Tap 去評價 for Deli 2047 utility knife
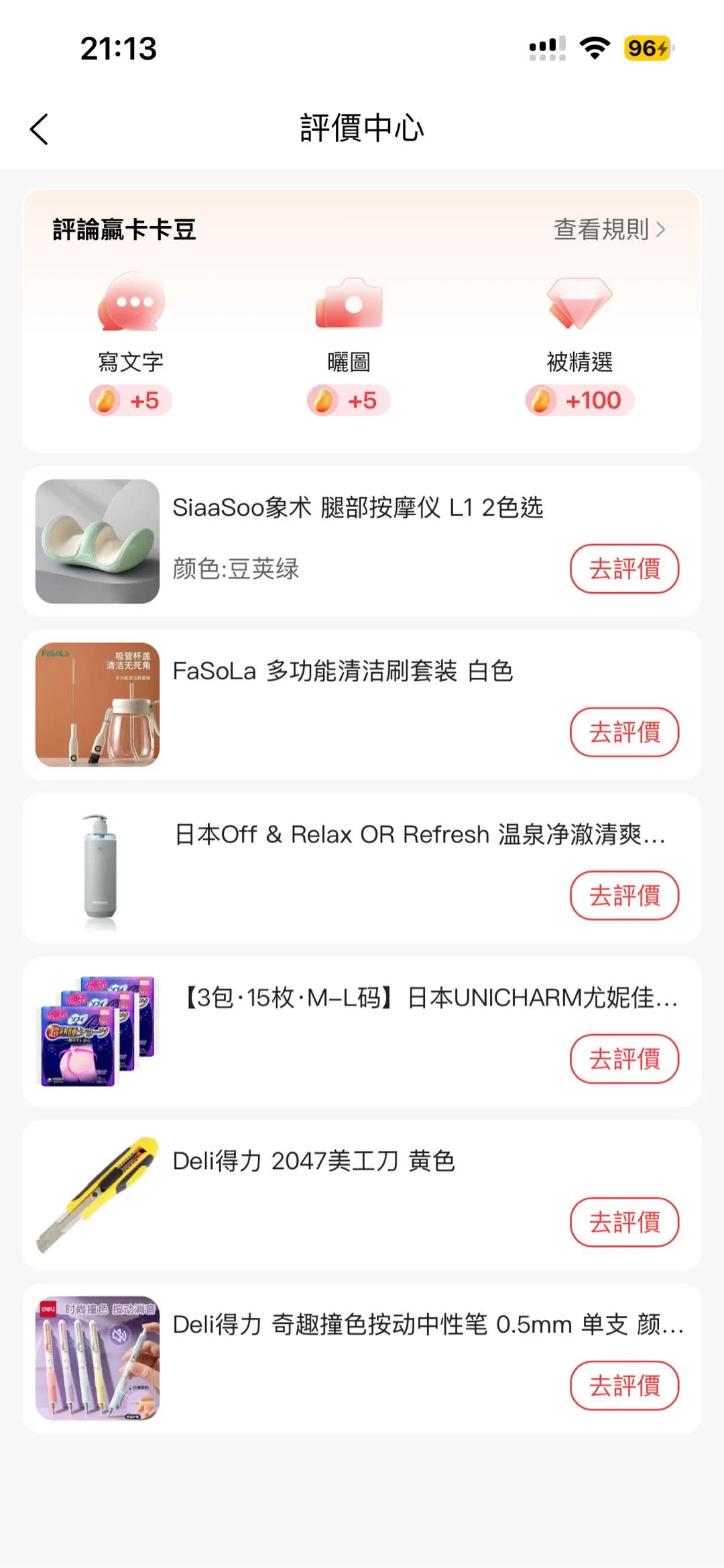Viewport: 724px width, 1568px height. click(x=624, y=1222)
